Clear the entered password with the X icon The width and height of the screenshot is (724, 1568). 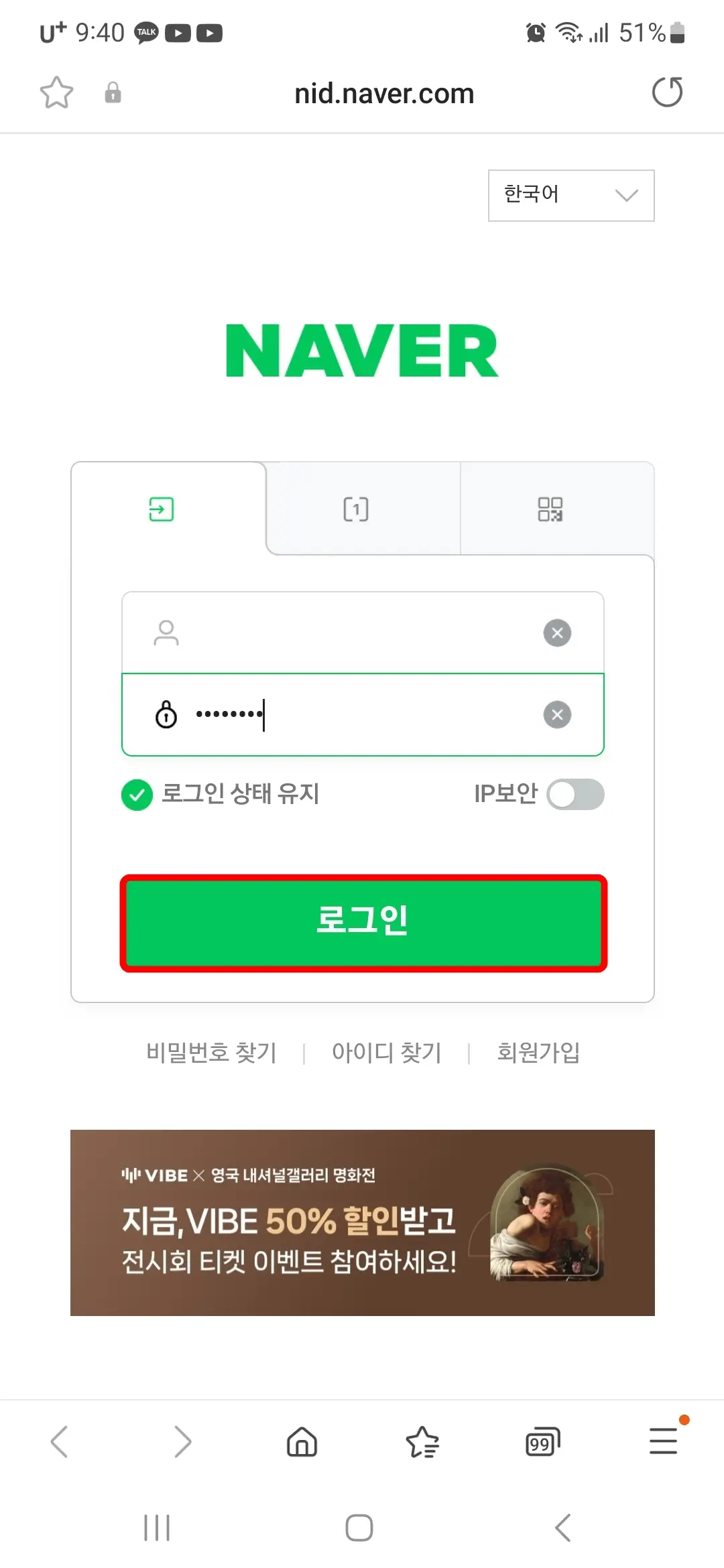coord(557,714)
